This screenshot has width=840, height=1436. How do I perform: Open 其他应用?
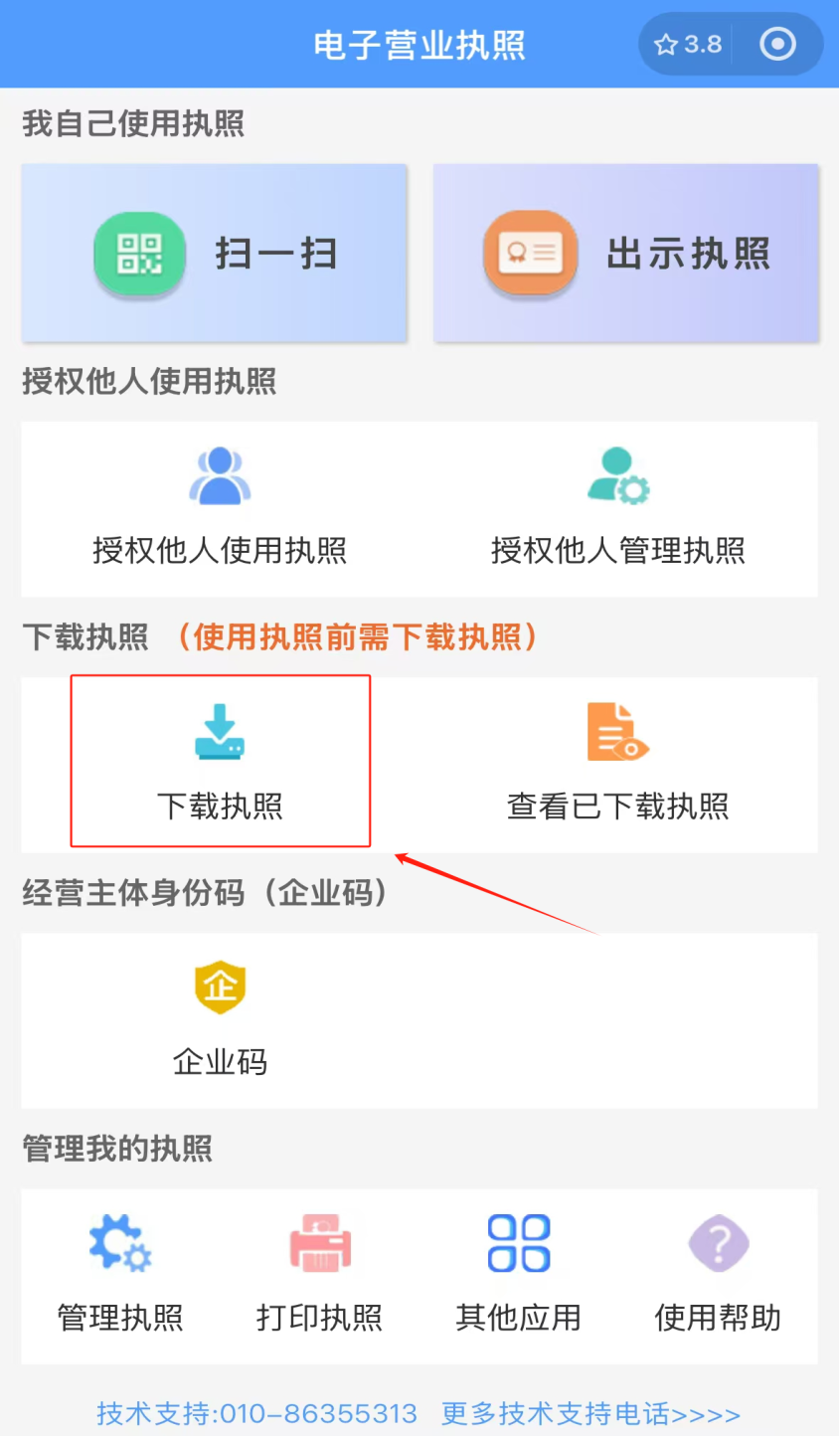click(x=518, y=1275)
